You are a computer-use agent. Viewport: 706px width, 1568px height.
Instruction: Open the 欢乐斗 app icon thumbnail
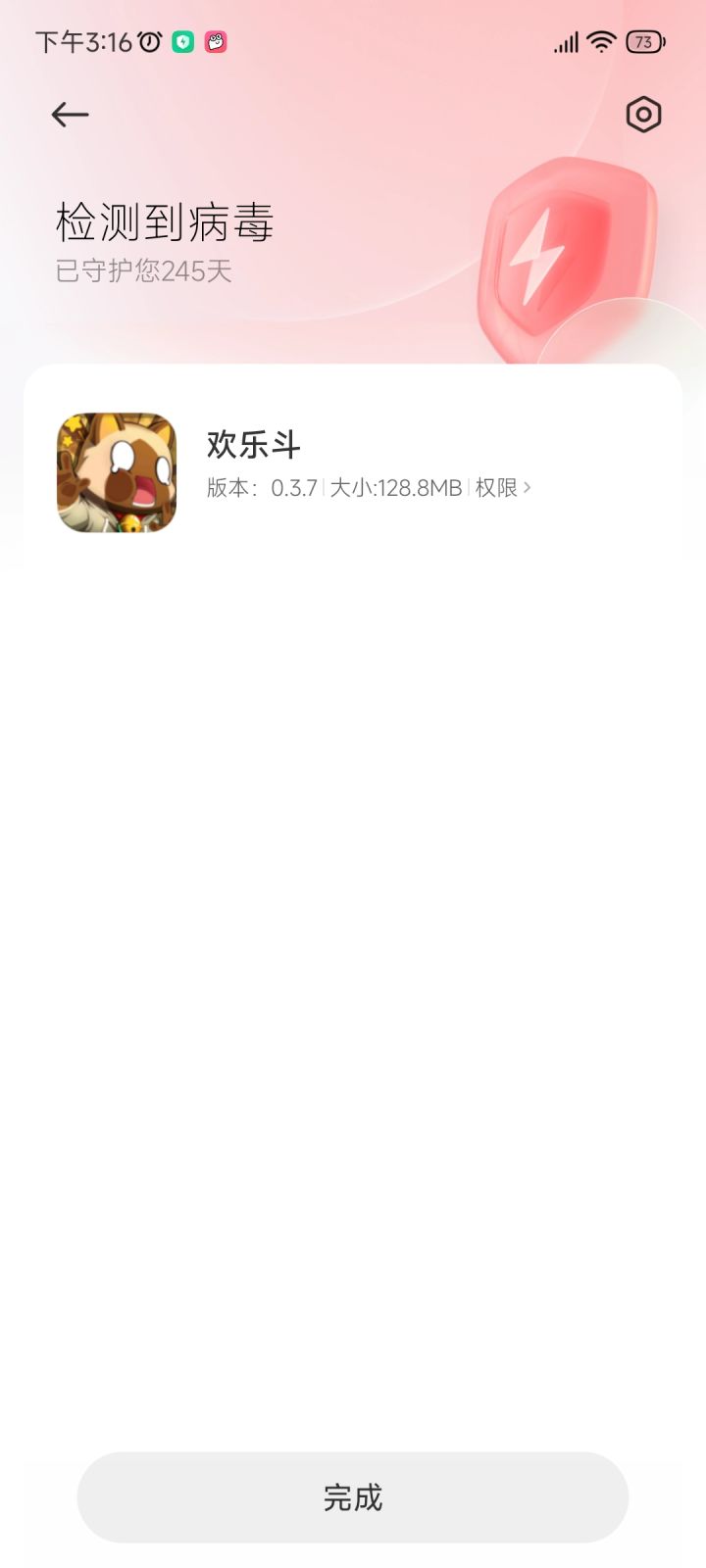117,472
